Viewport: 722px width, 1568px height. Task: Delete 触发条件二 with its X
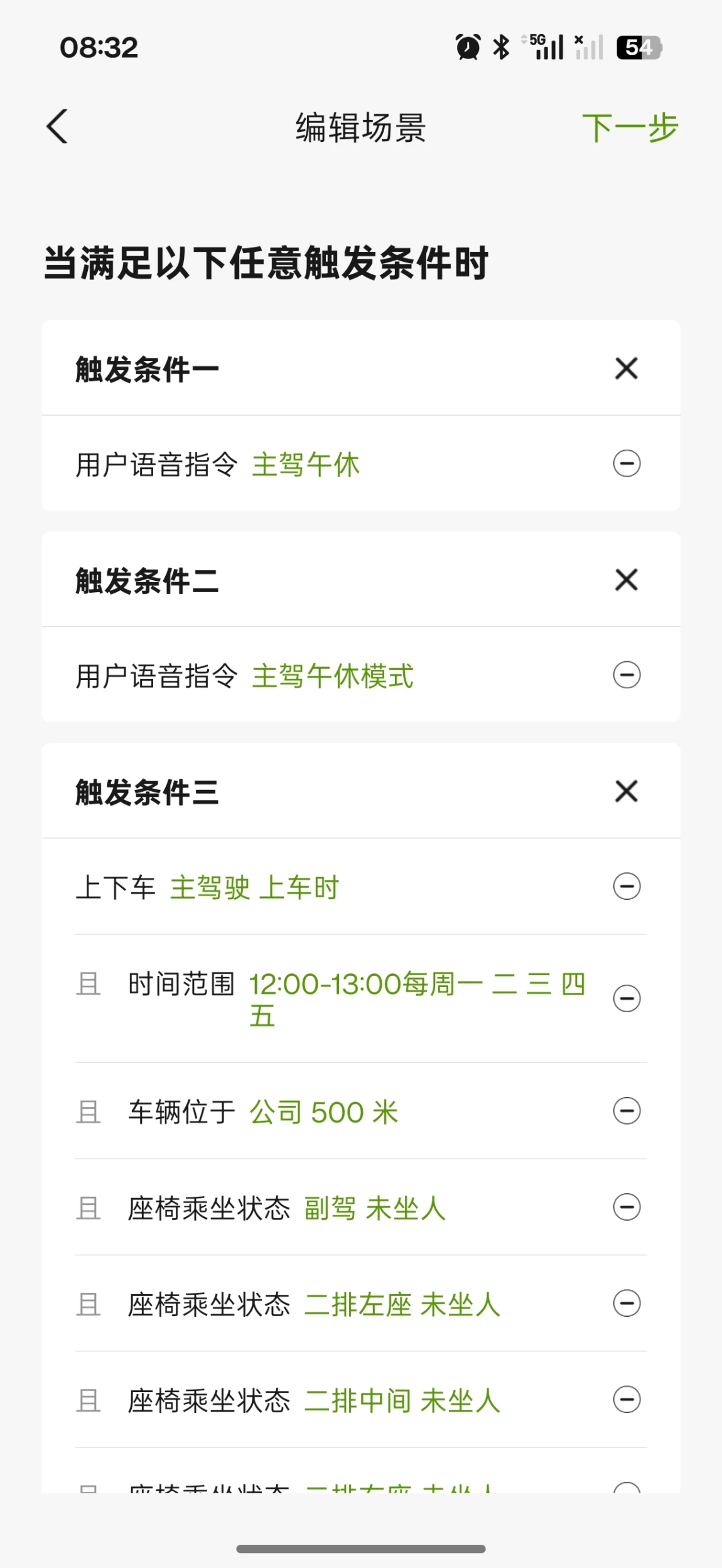click(626, 580)
